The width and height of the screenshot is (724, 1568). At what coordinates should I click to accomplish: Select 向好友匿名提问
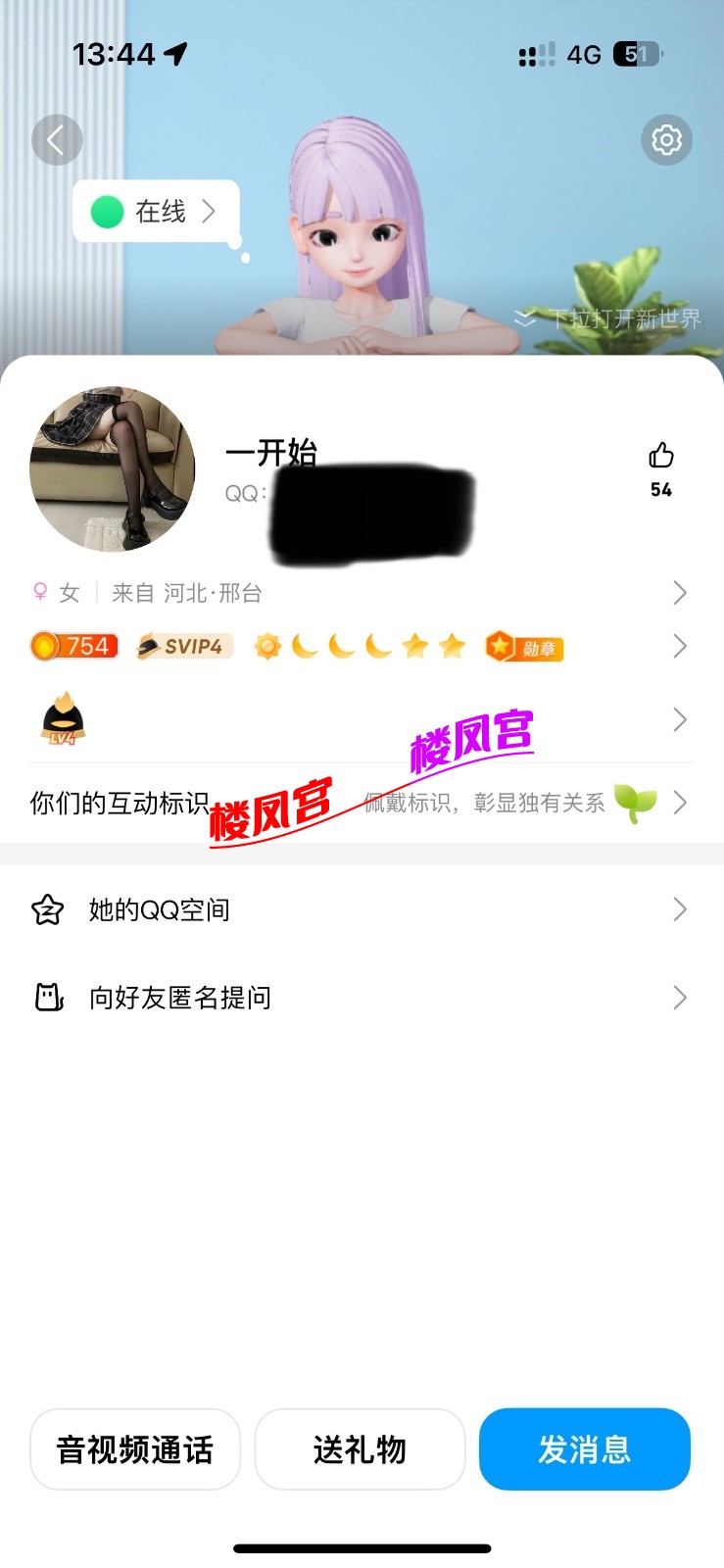tap(361, 998)
